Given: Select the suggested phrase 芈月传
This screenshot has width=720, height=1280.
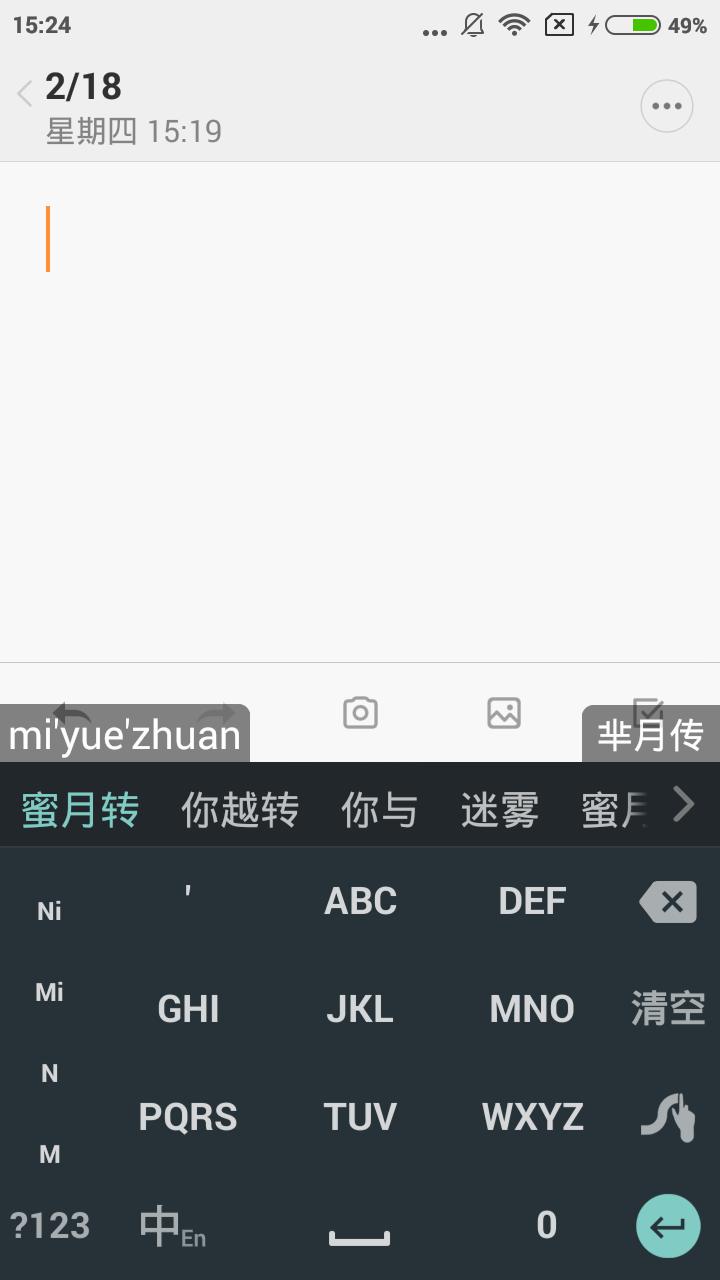Looking at the screenshot, I should [651, 735].
